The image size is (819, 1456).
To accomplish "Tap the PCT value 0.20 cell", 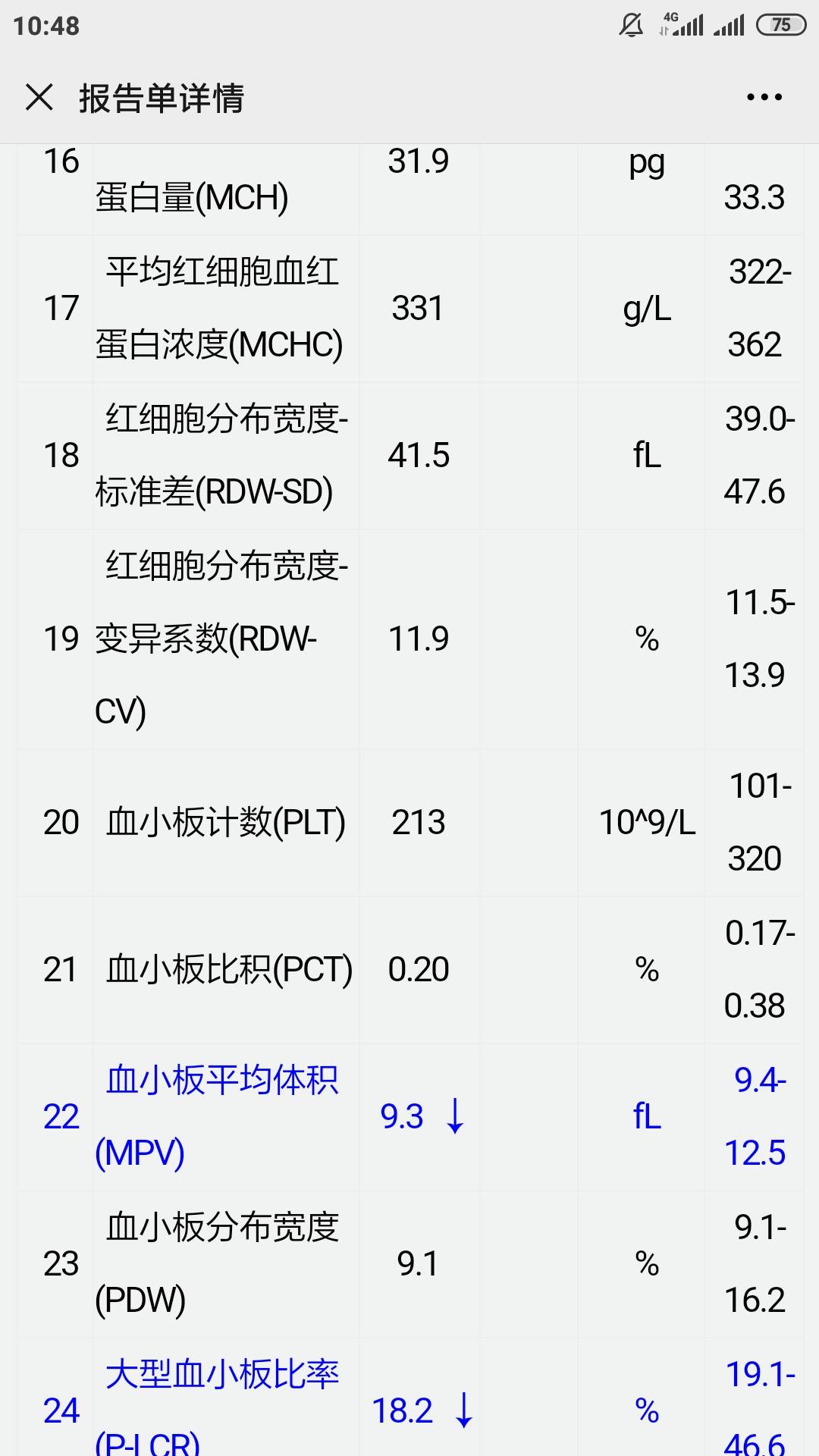I will [x=419, y=968].
